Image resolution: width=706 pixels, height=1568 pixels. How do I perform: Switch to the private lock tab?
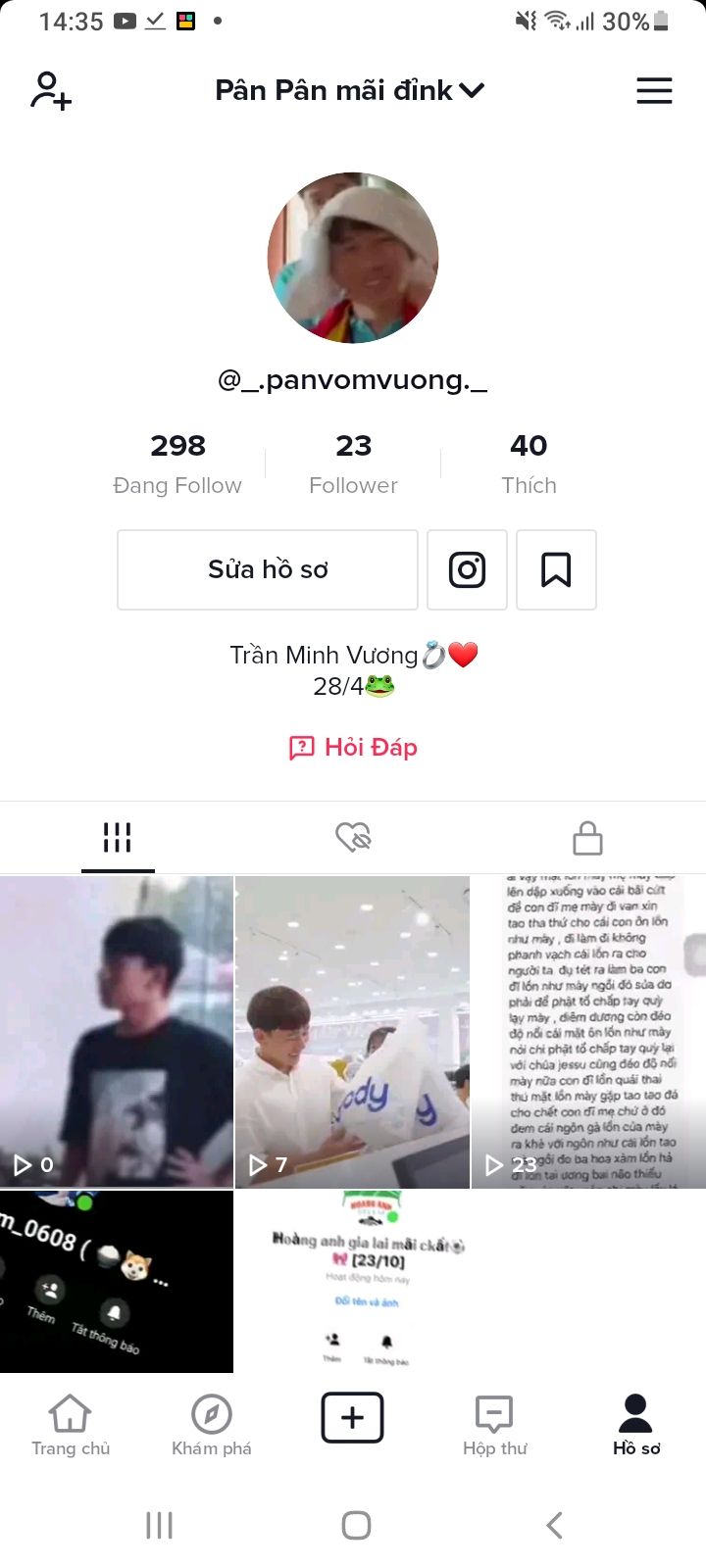[x=587, y=838]
